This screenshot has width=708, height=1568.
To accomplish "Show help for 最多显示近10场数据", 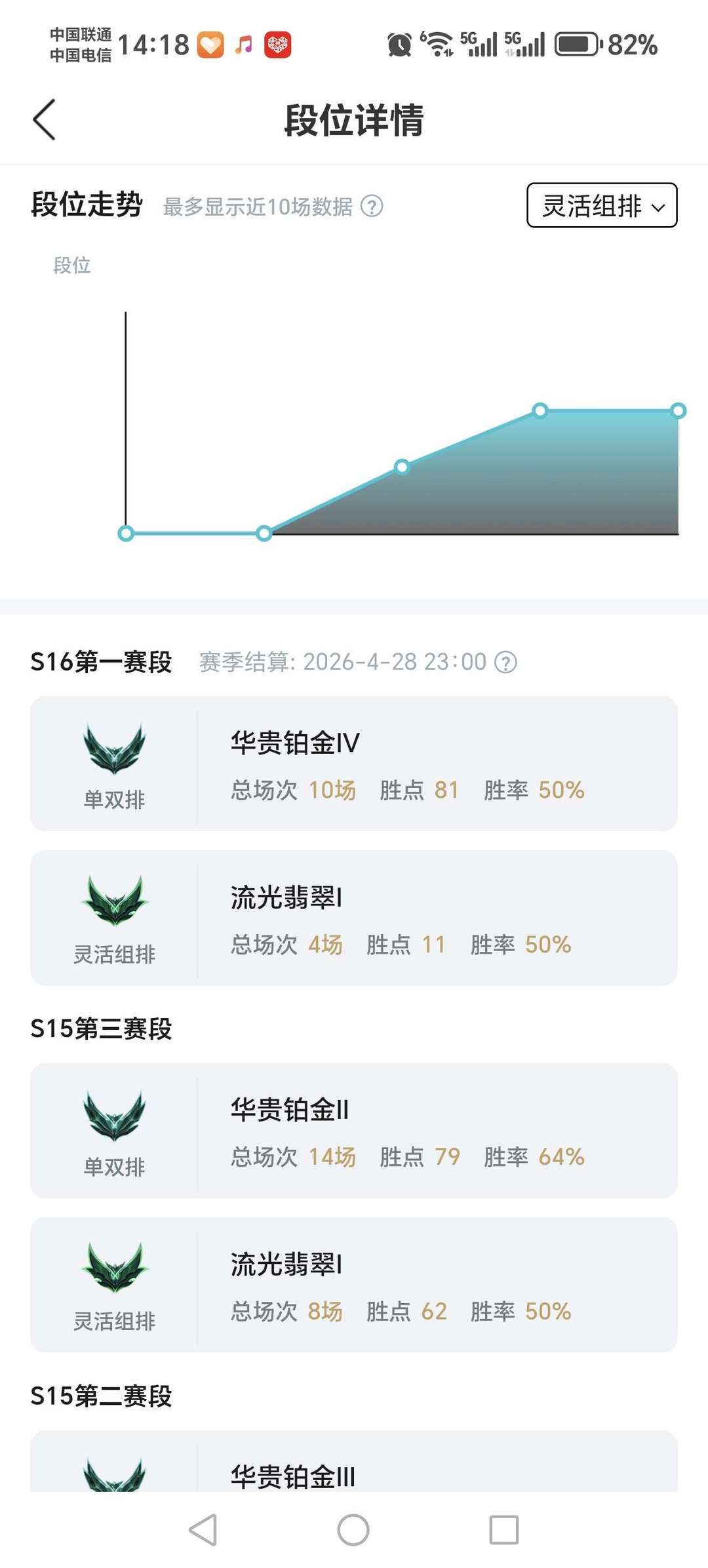I will click(x=372, y=206).
